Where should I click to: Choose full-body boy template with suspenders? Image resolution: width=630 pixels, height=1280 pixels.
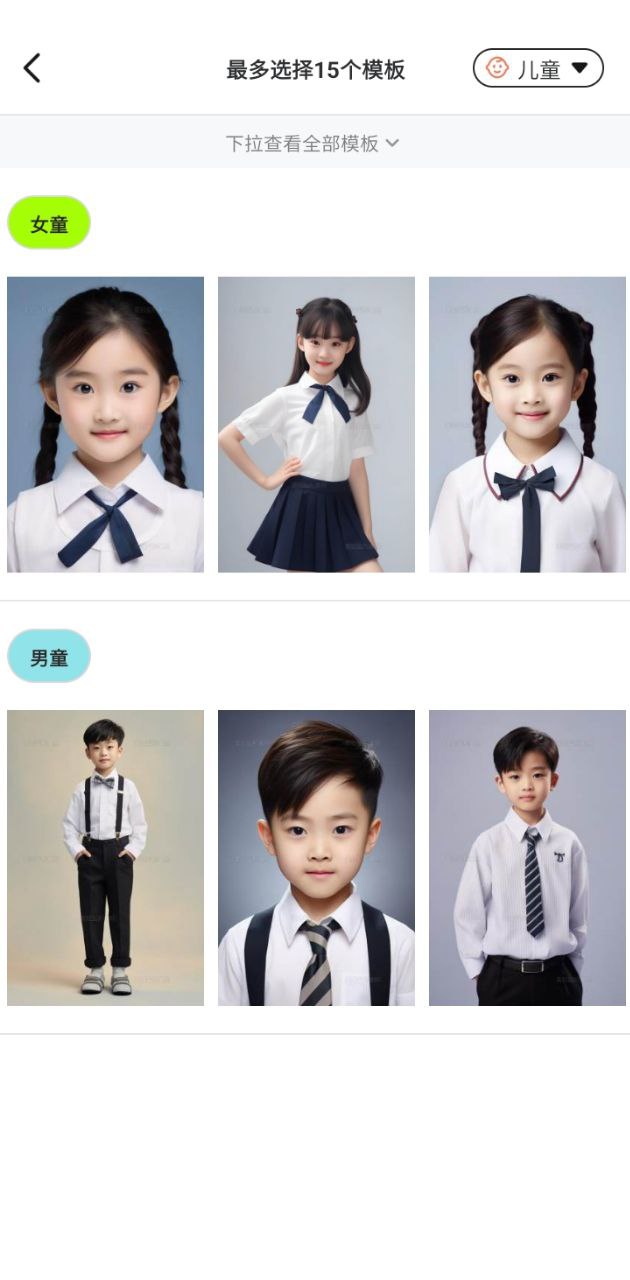pyautogui.click(x=105, y=857)
